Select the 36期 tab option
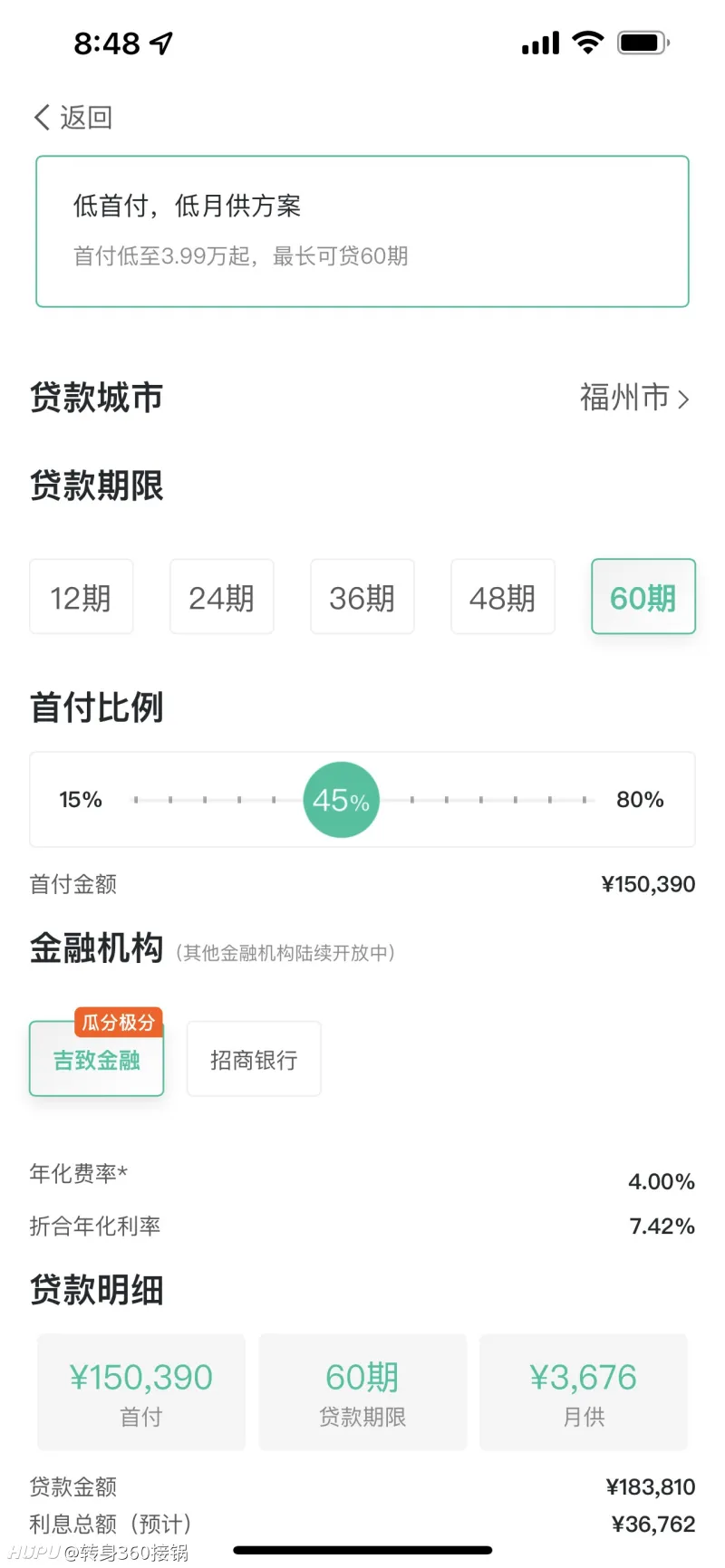 [362, 596]
